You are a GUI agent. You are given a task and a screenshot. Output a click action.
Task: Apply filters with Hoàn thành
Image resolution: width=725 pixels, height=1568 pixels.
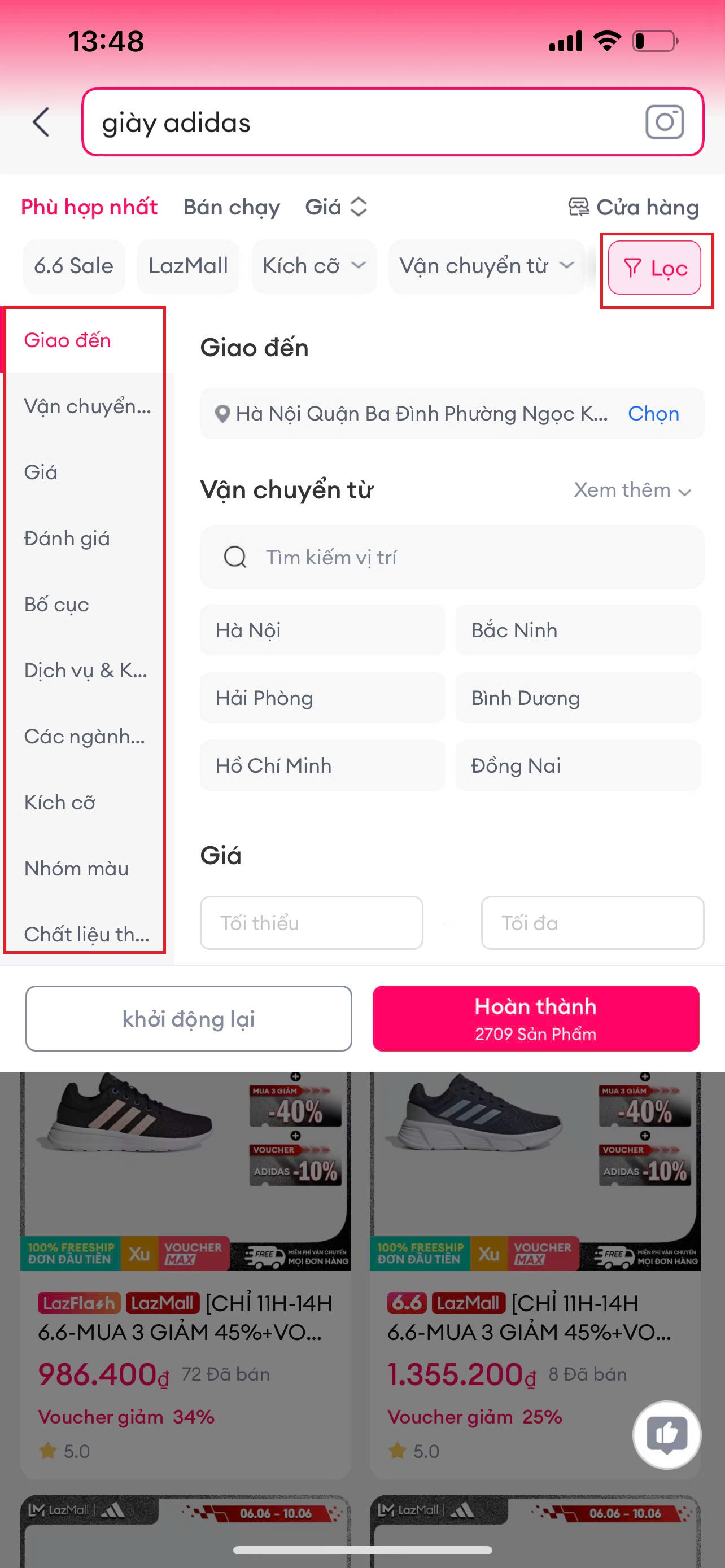pos(536,1018)
